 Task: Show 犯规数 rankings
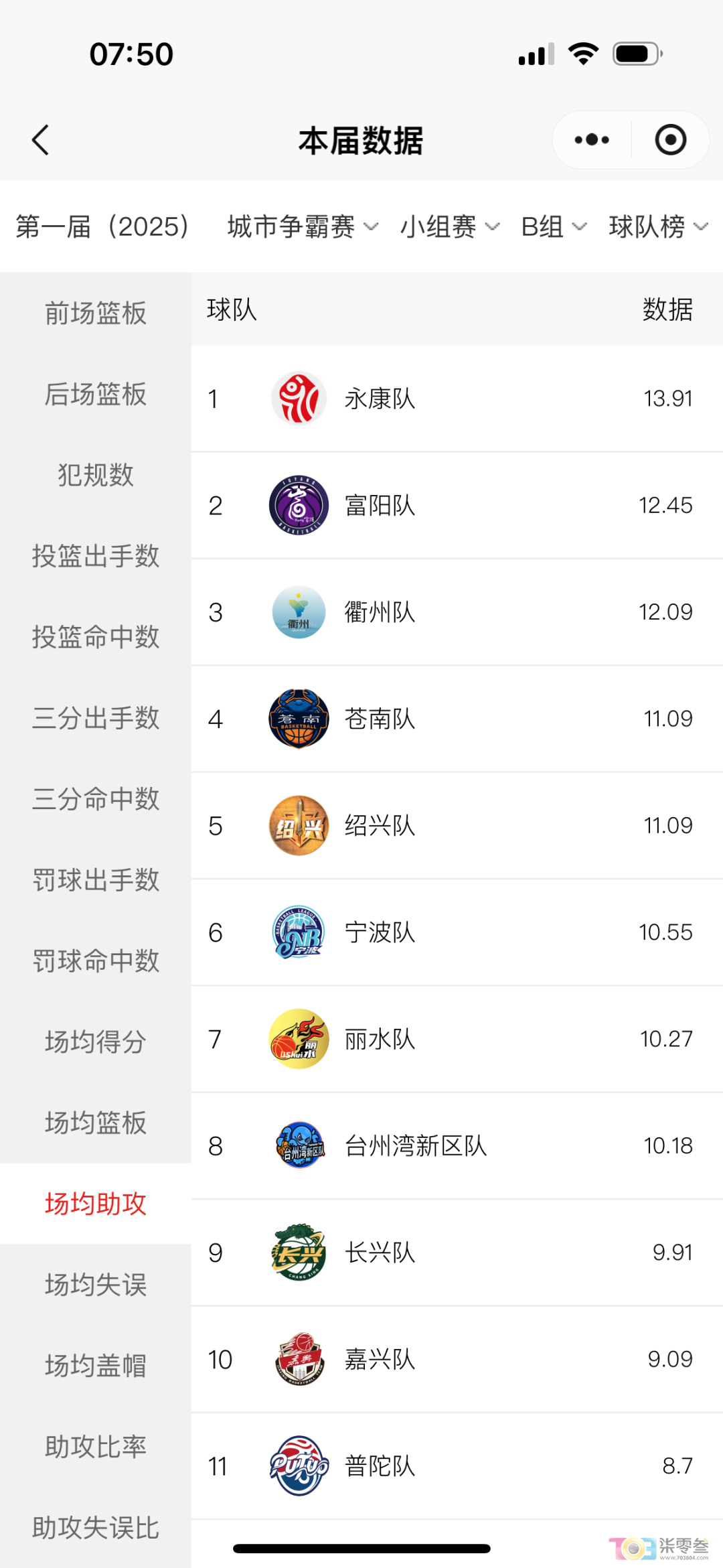tap(96, 476)
